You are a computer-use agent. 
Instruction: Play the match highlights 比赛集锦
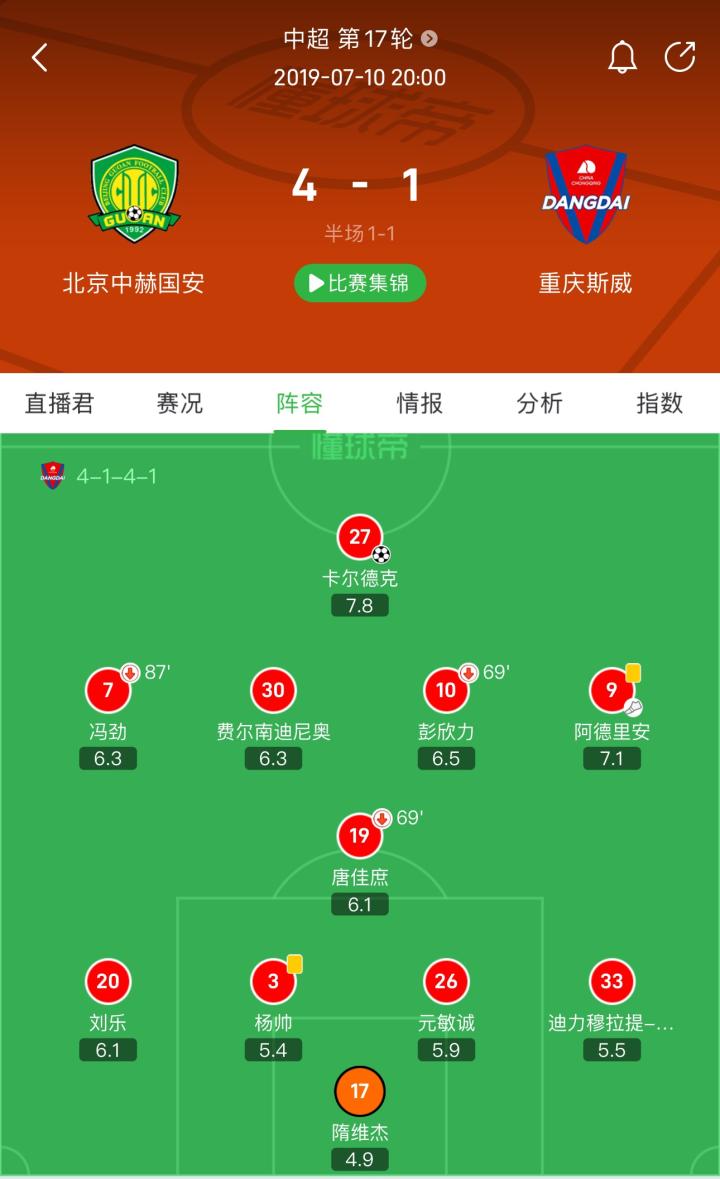pyautogui.click(x=360, y=283)
